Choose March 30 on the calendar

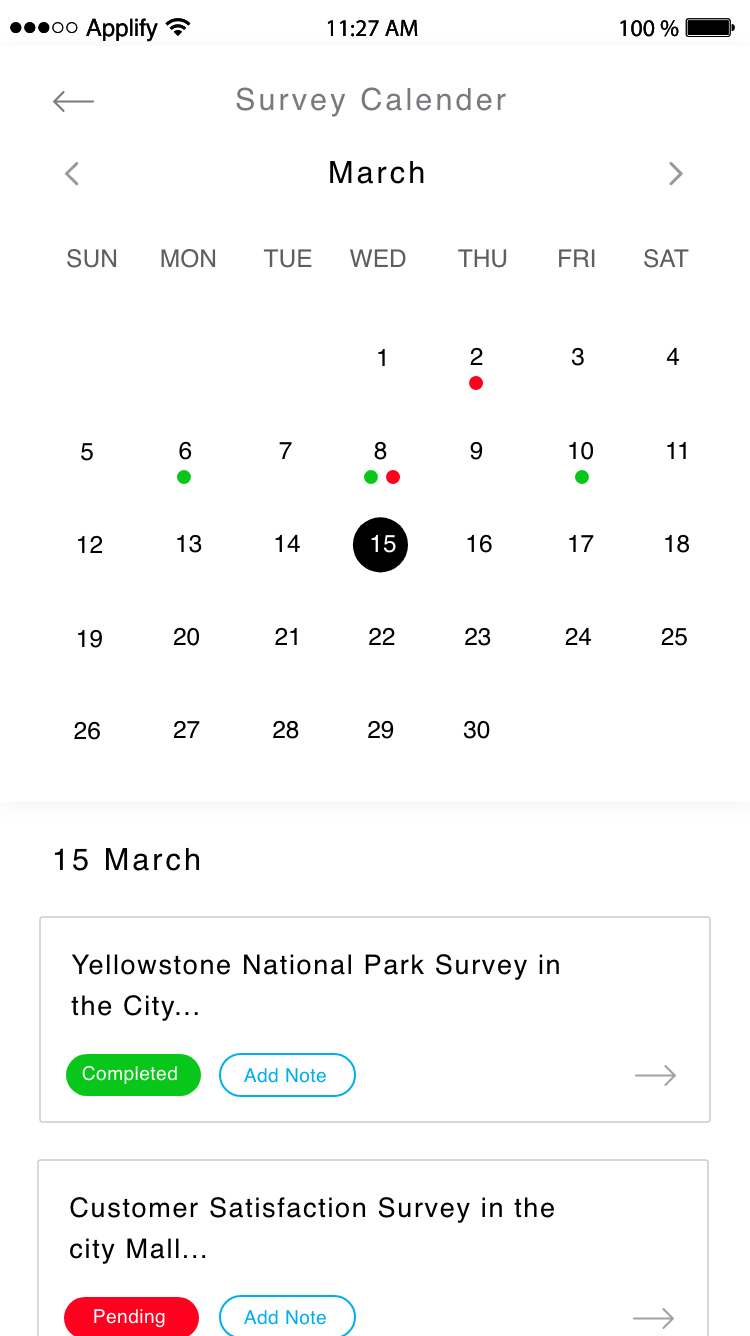click(x=476, y=730)
